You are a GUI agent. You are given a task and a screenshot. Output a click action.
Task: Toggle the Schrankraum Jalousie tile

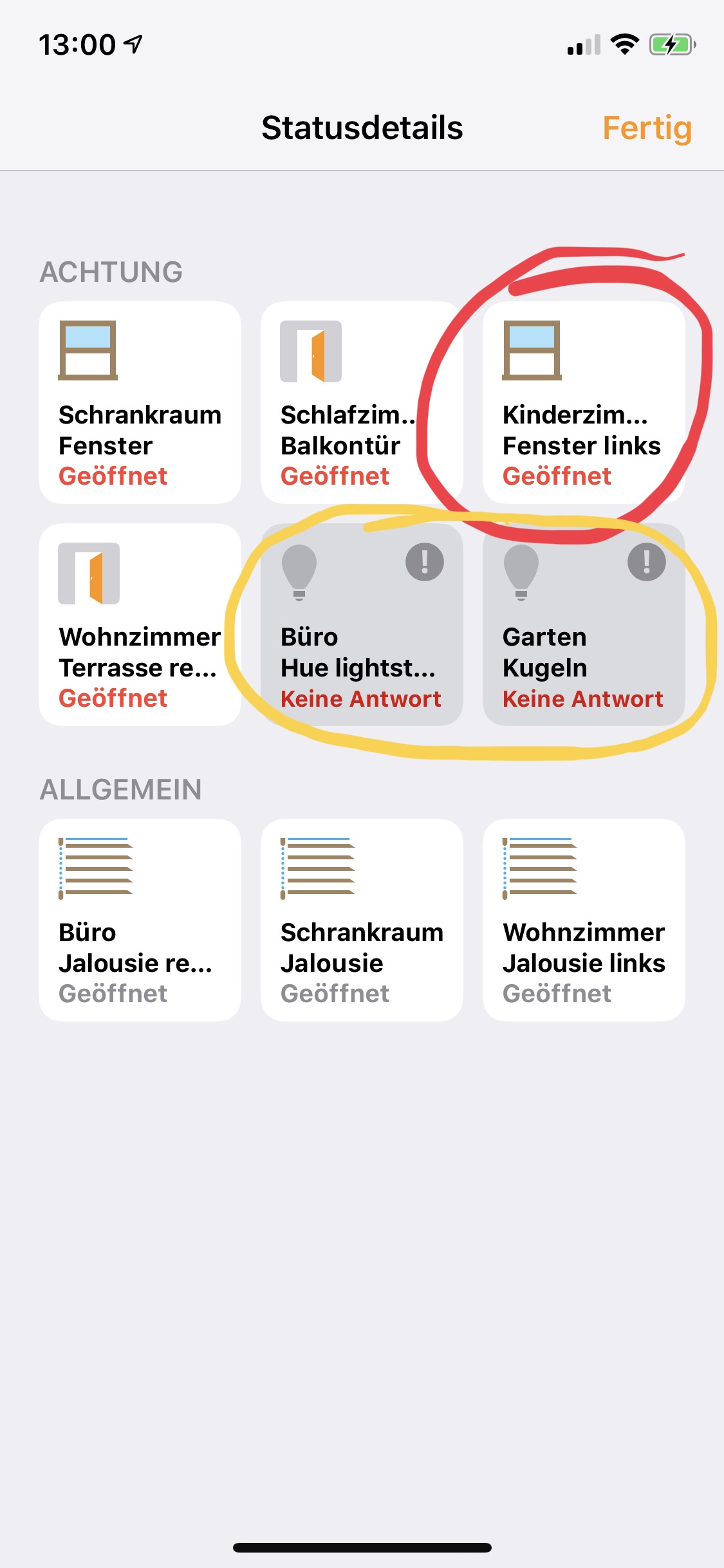[x=361, y=920]
